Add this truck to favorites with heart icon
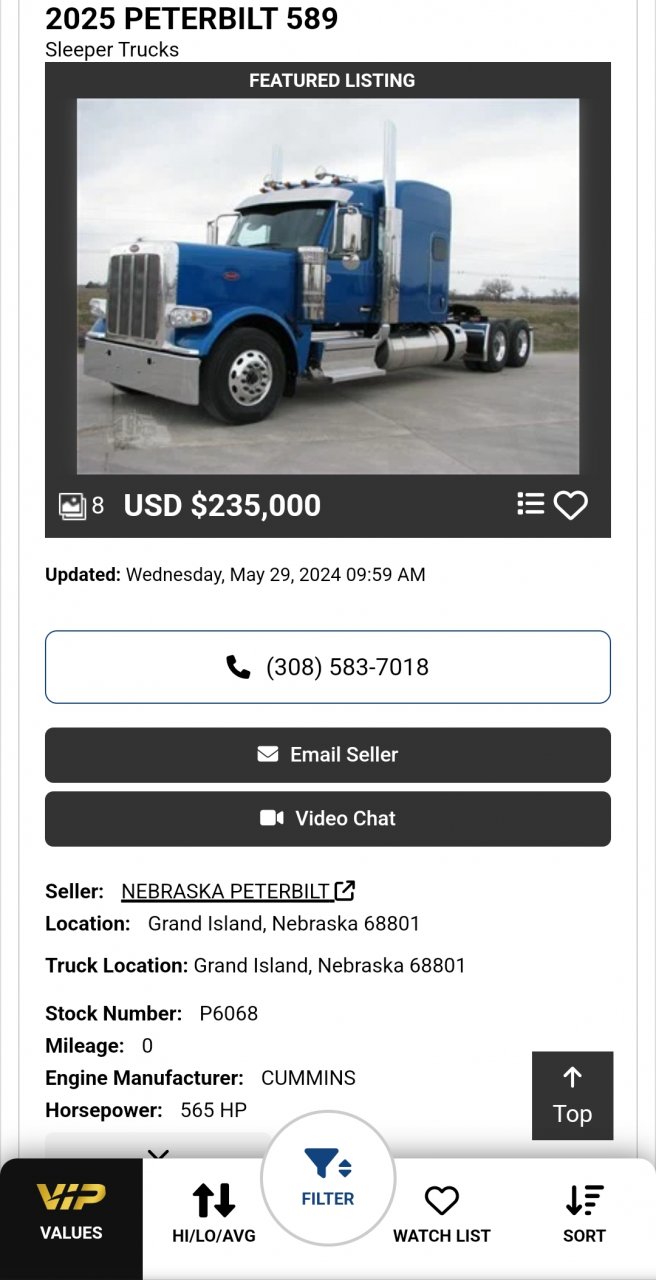 point(571,505)
